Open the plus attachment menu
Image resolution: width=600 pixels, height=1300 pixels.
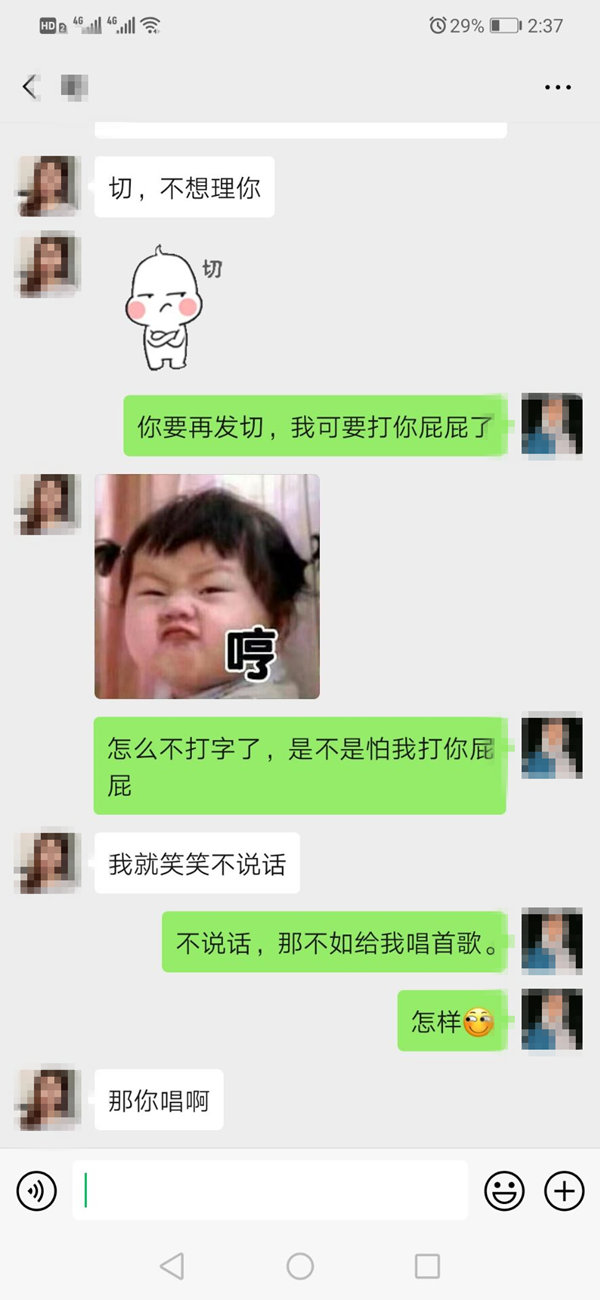pos(563,1191)
